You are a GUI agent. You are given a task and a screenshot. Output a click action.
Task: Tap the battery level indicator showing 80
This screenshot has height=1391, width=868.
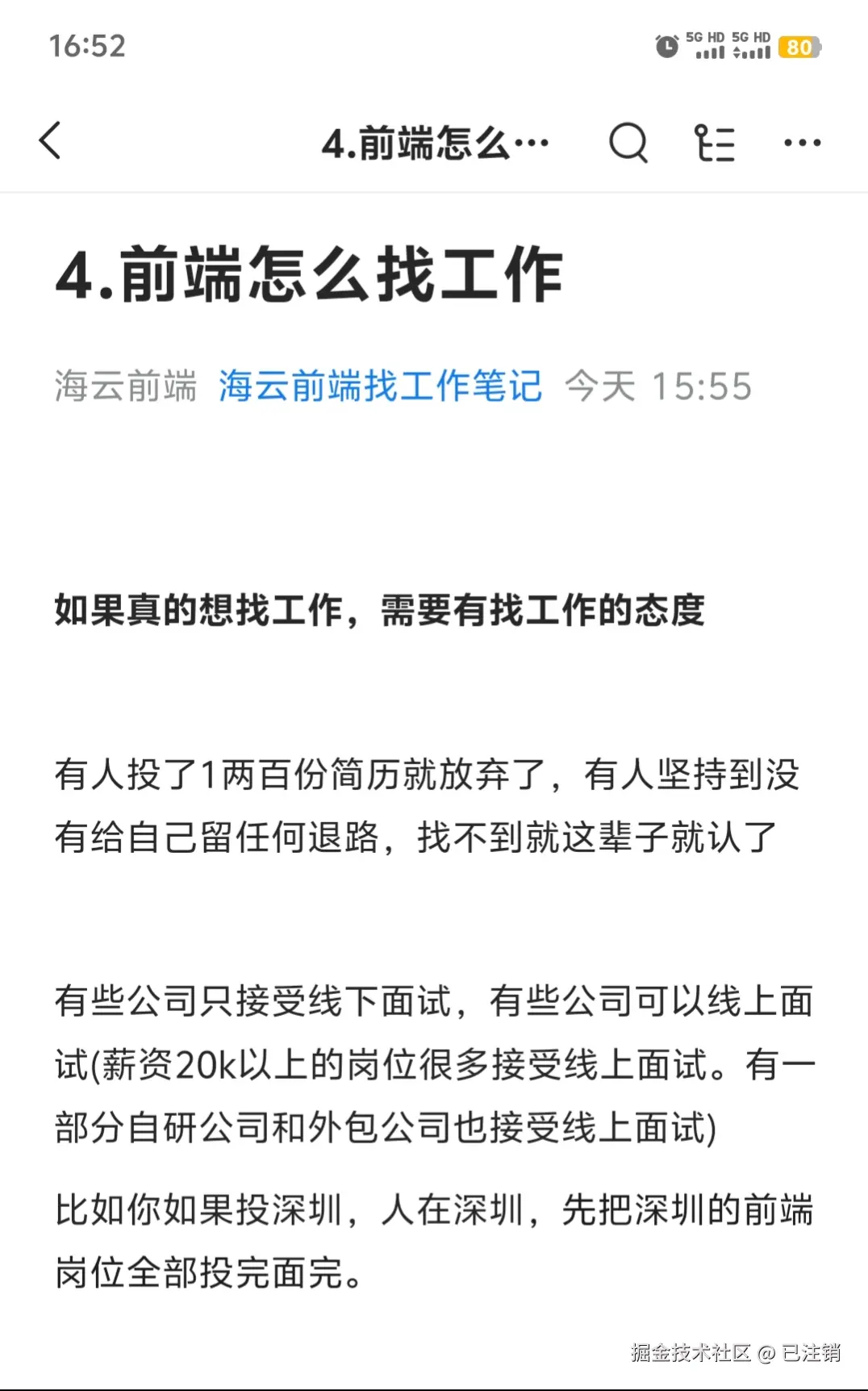tap(799, 48)
